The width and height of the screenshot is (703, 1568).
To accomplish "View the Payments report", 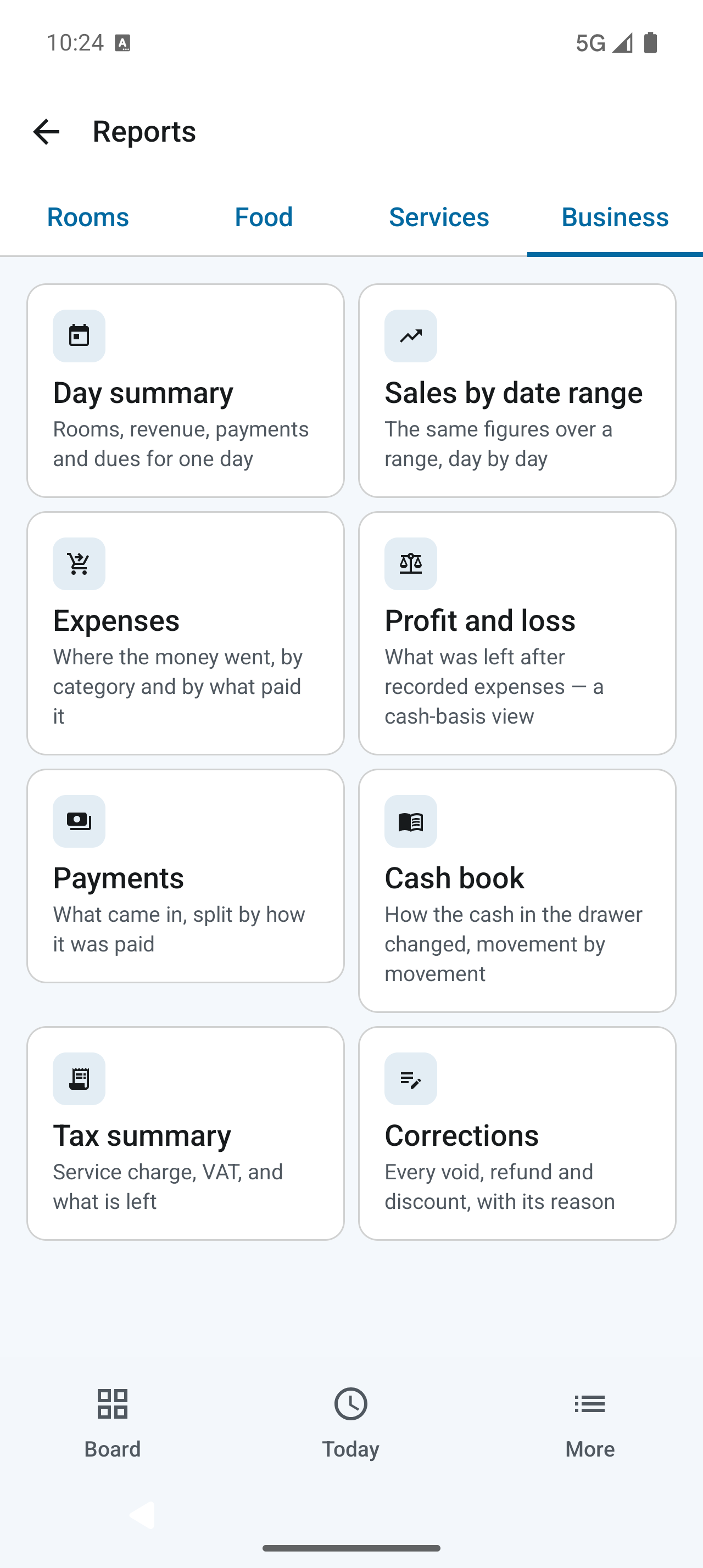I will tap(186, 876).
